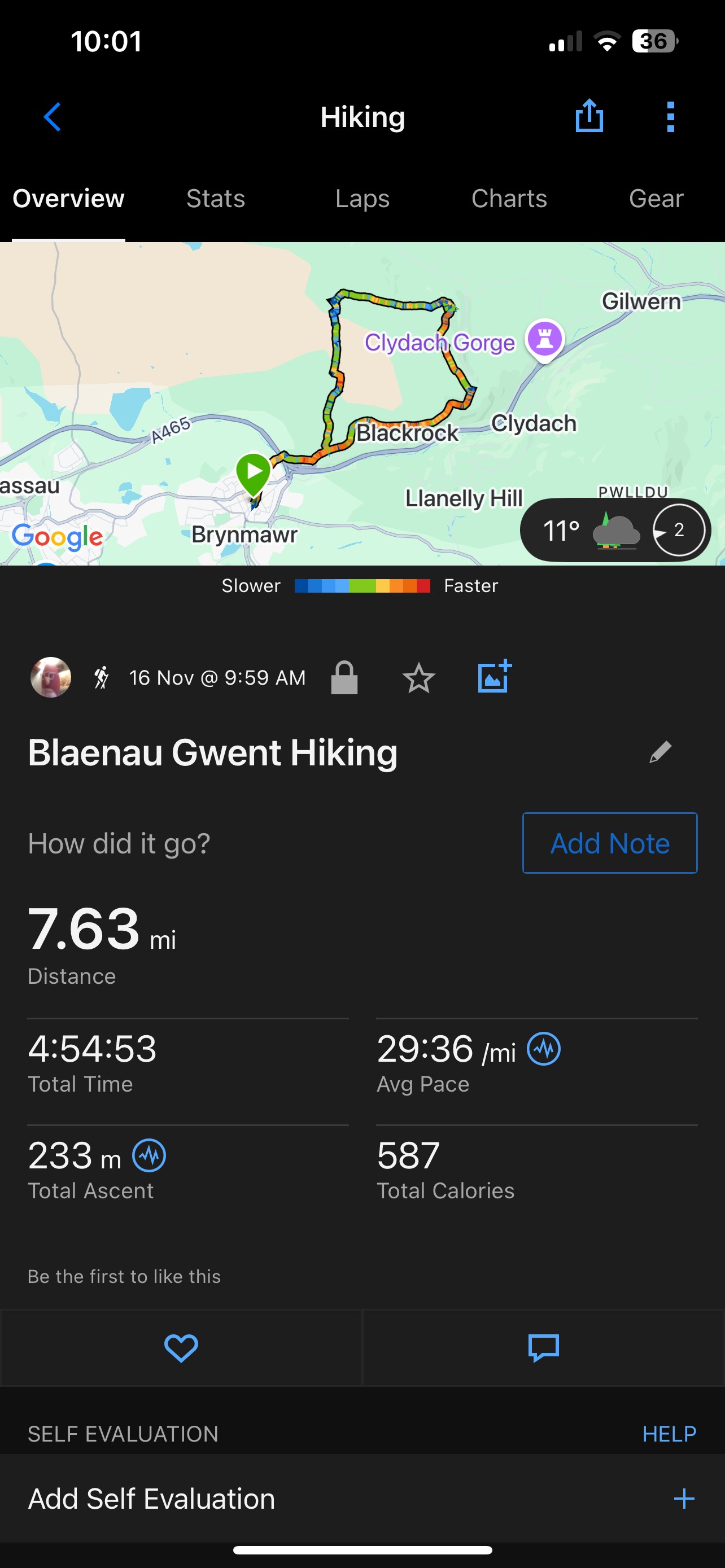Switch to the Stats tab
The image size is (725, 1568).
pyautogui.click(x=216, y=199)
